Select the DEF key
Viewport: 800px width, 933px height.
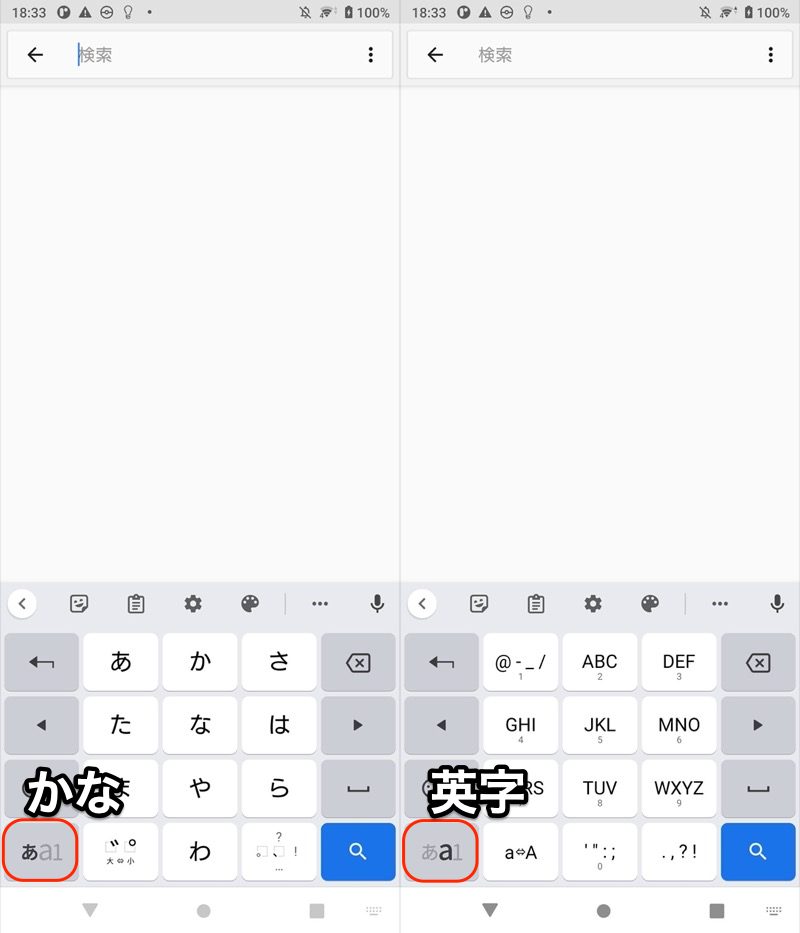point(679,662)
